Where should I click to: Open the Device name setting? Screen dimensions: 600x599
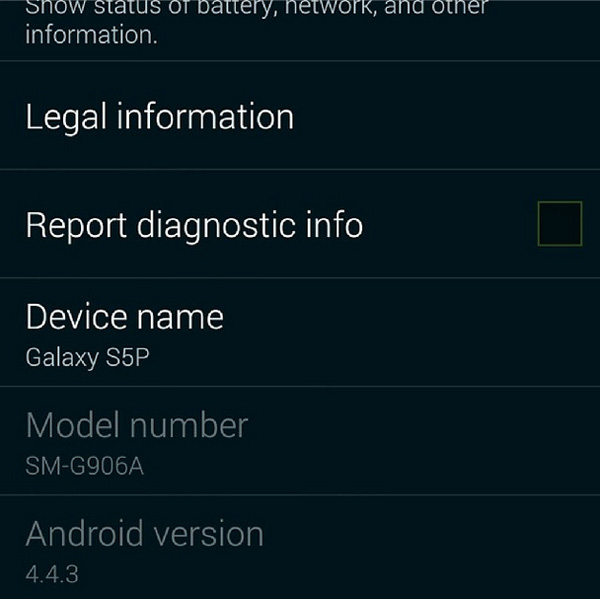[x=125, y=335]
